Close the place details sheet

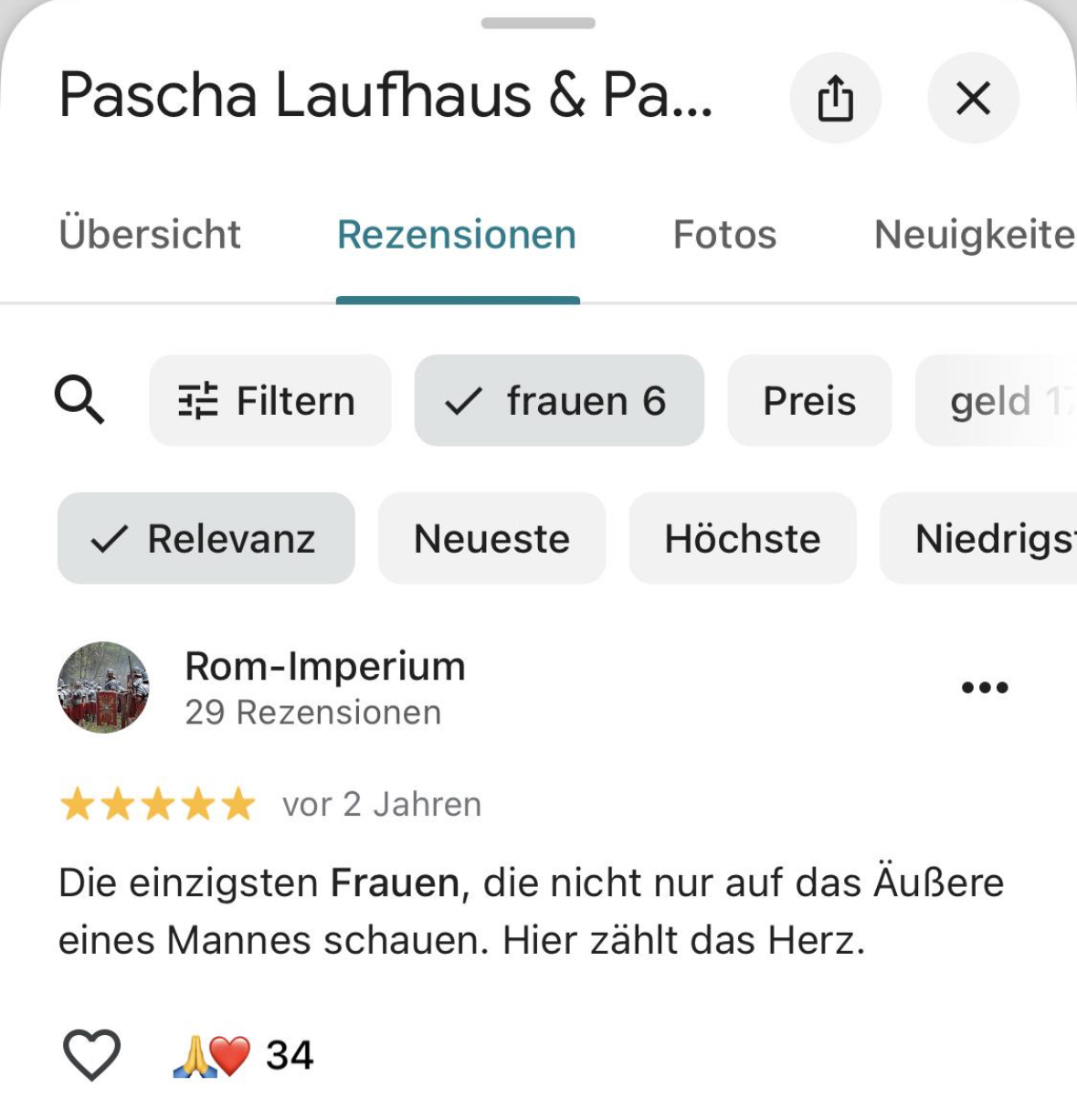point(973,98)
